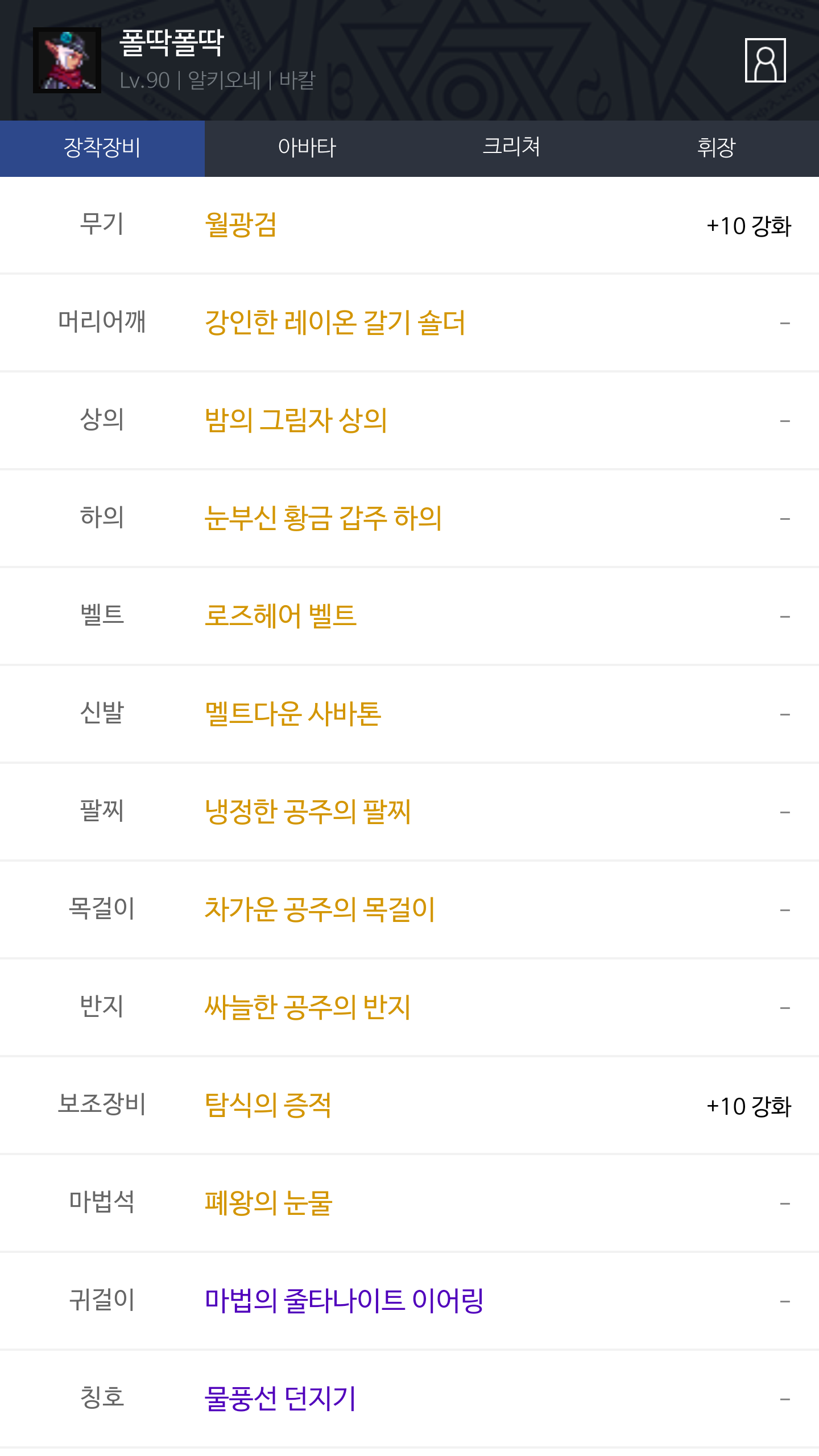
Task: Tap the character avatar 폴딱폴딱
Action: tap(67, 60)
